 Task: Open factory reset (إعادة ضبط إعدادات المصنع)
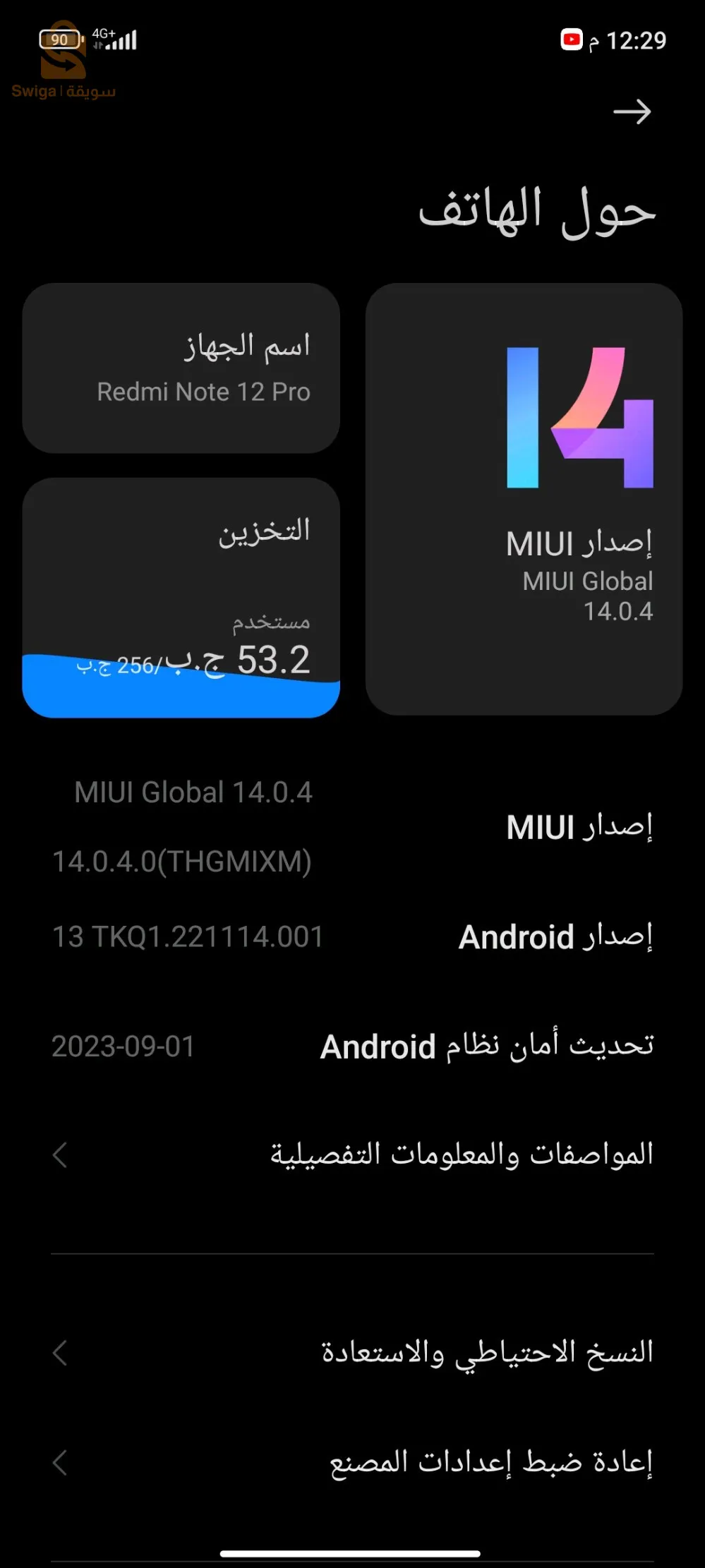click(x=352, y=1463)
